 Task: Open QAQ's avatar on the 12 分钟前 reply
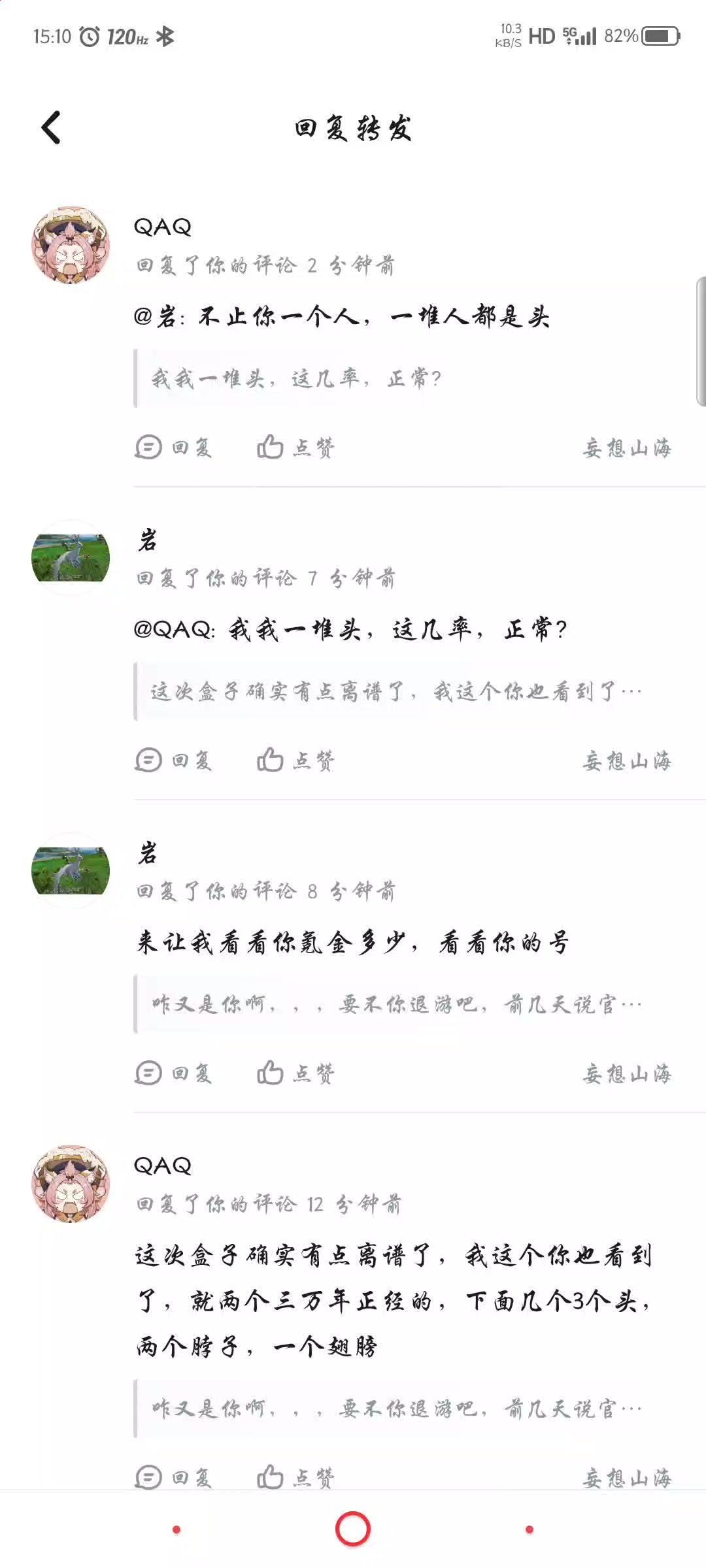coord(71,1183)
